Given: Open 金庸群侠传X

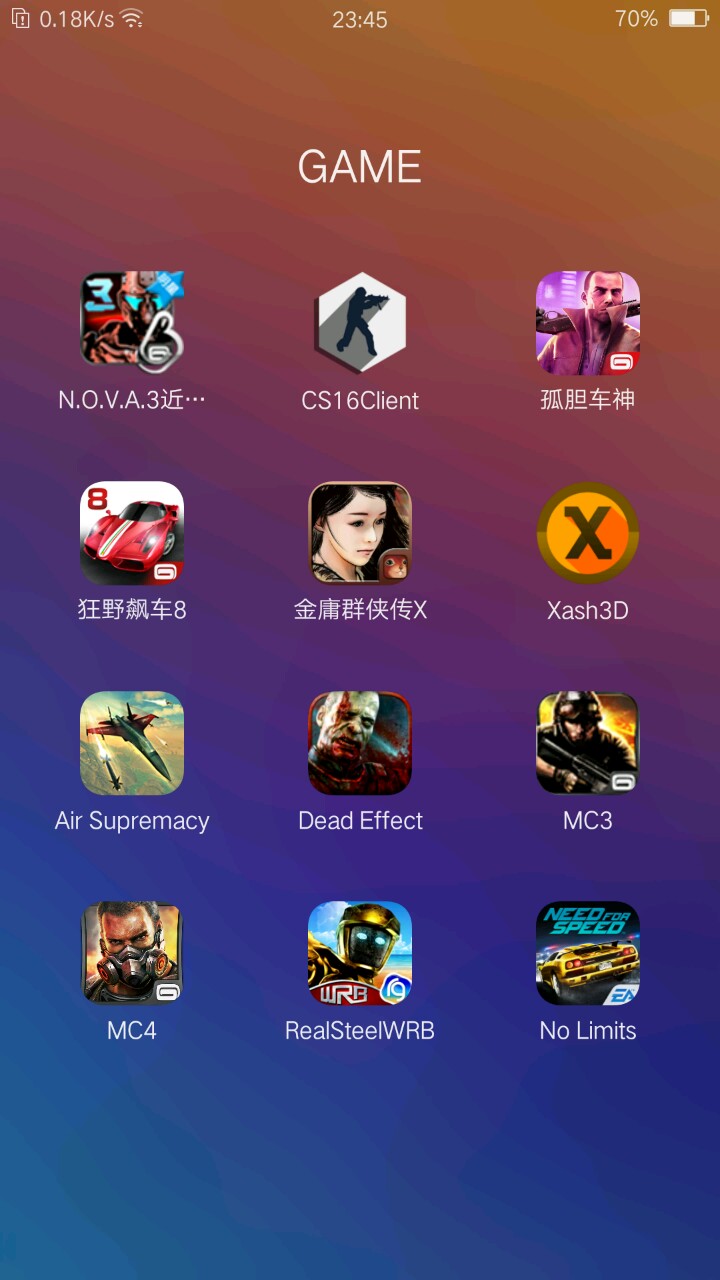Looking at the screenshot, I should pyautogui.click(x=360, y=532).
